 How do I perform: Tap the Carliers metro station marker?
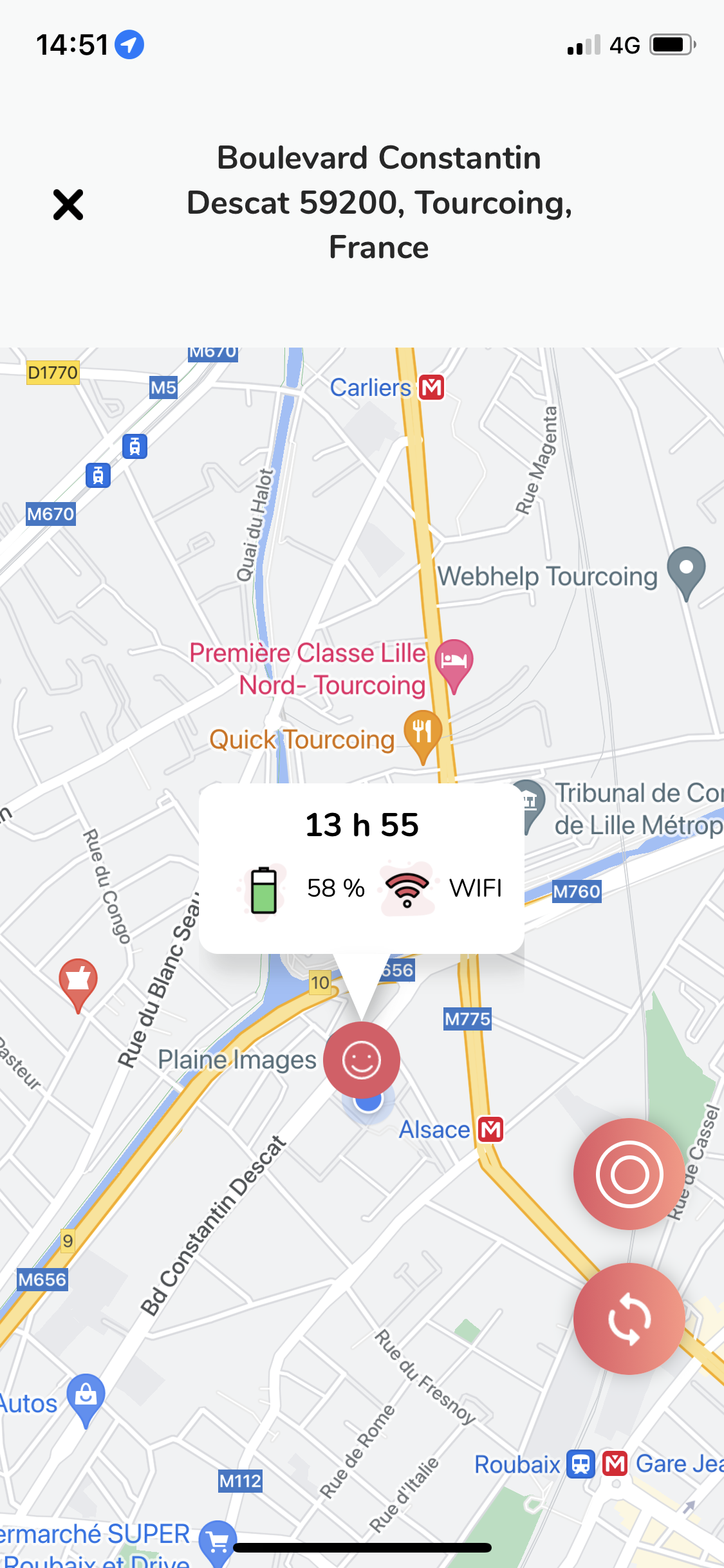431,387
